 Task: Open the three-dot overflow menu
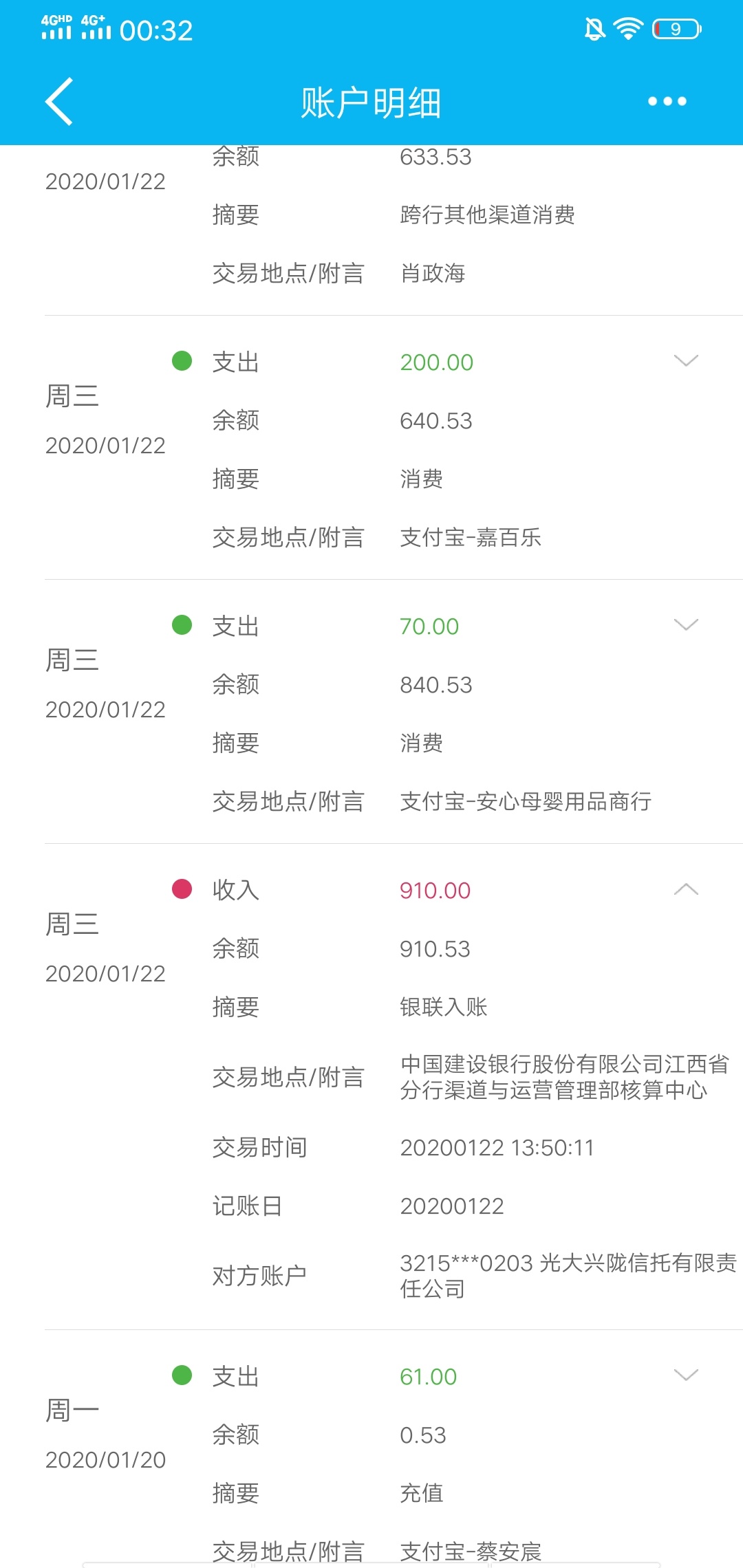(667, 102)
